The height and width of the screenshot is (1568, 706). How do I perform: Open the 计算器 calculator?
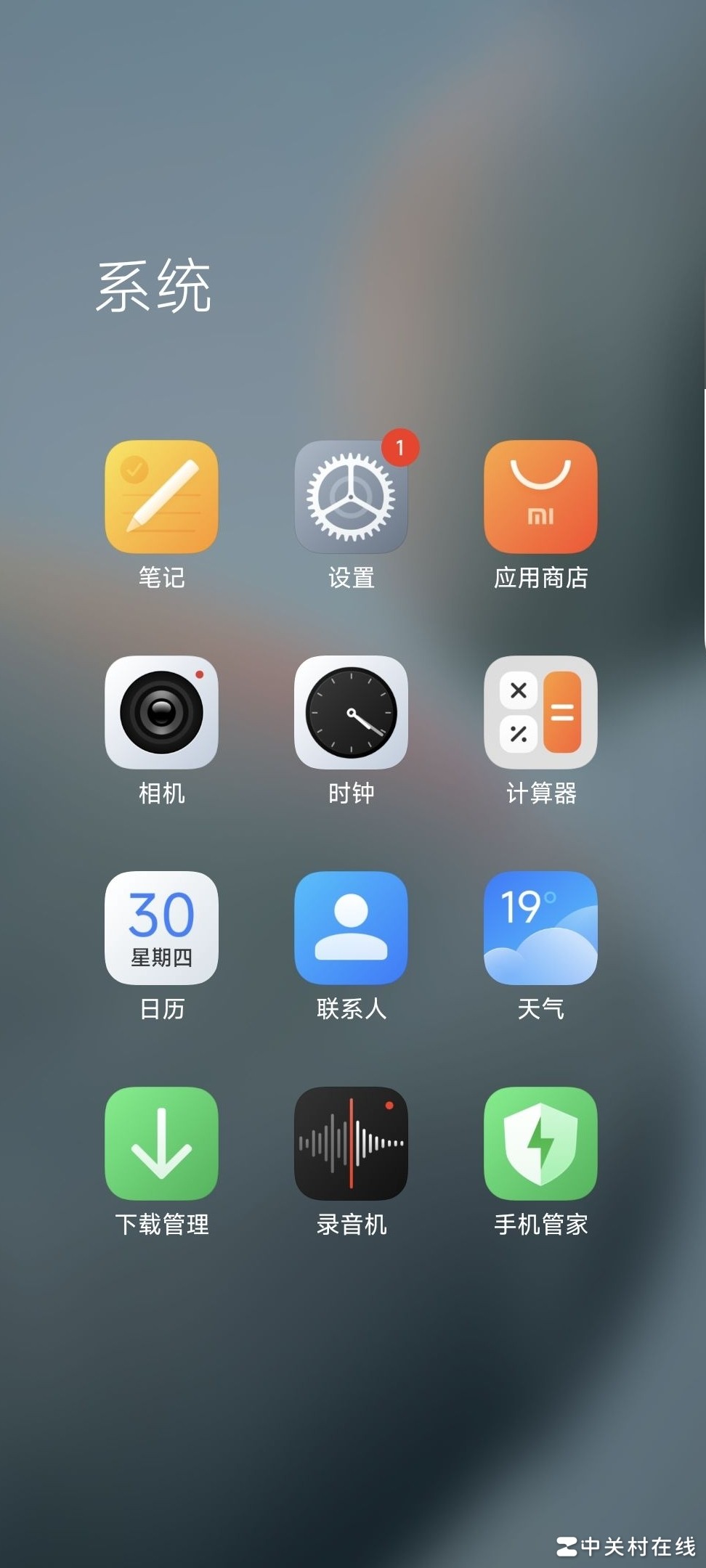(x=540, y=712)
